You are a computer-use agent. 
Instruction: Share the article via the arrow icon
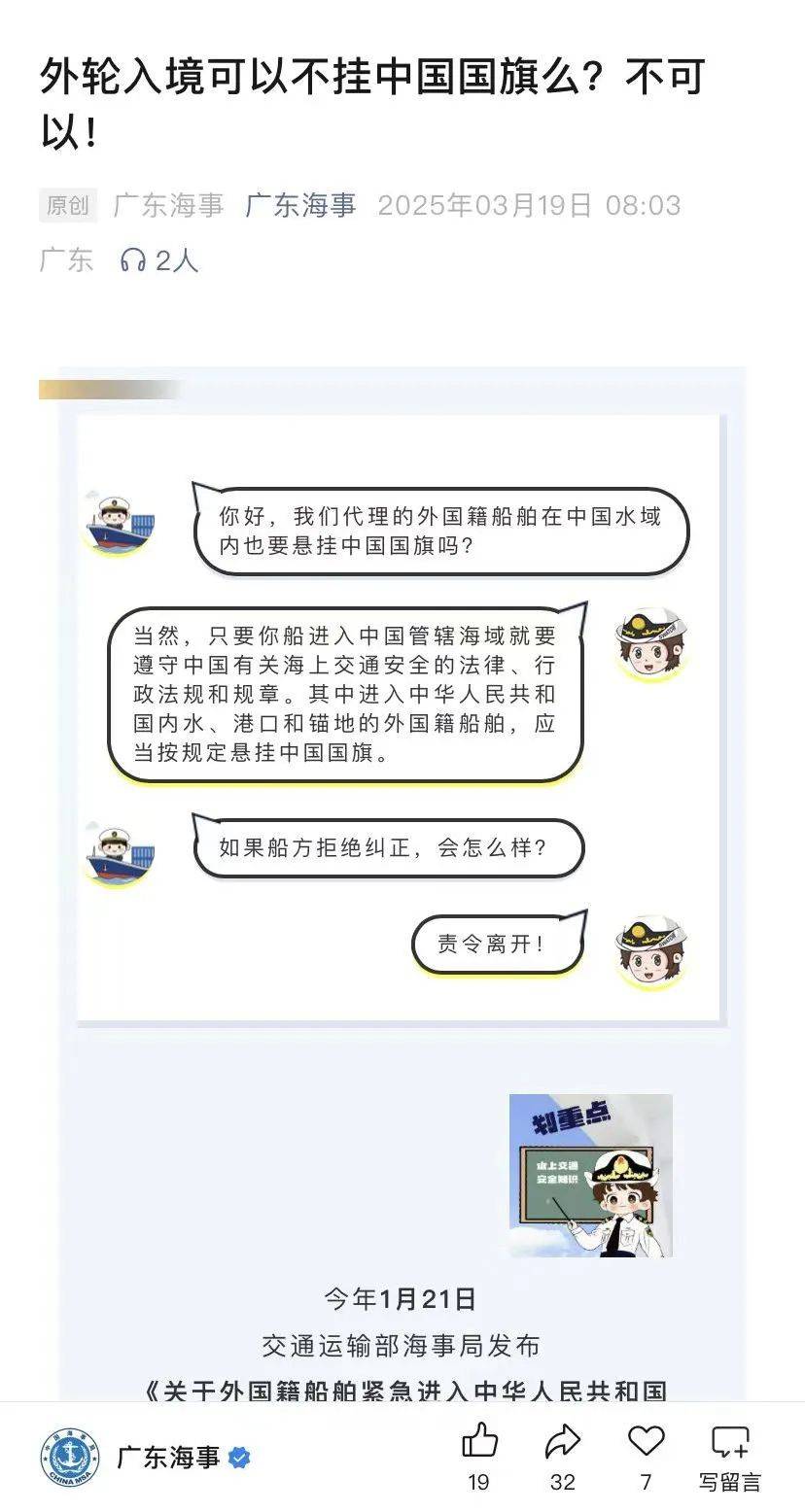click(x=563, y=1441)
